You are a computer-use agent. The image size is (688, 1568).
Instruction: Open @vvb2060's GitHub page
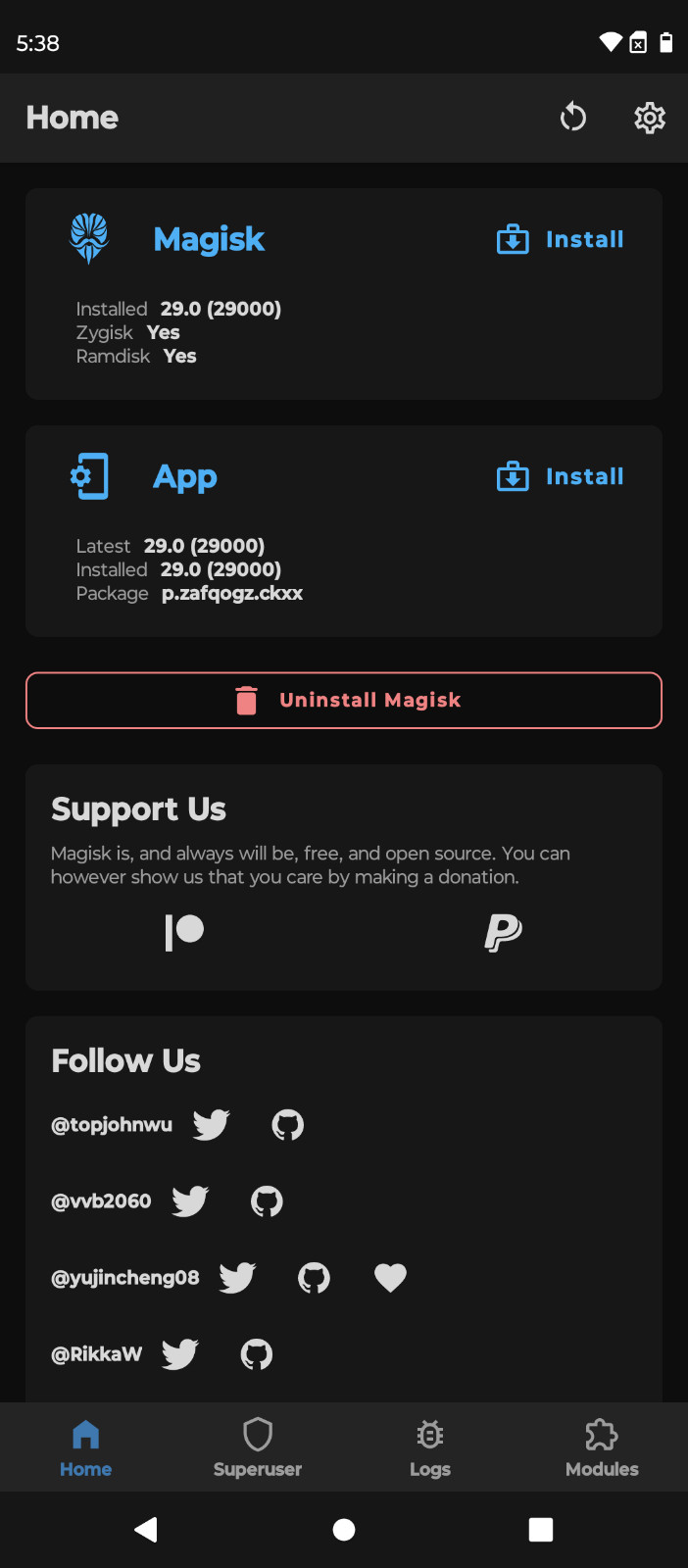[x=267, y=1201]
